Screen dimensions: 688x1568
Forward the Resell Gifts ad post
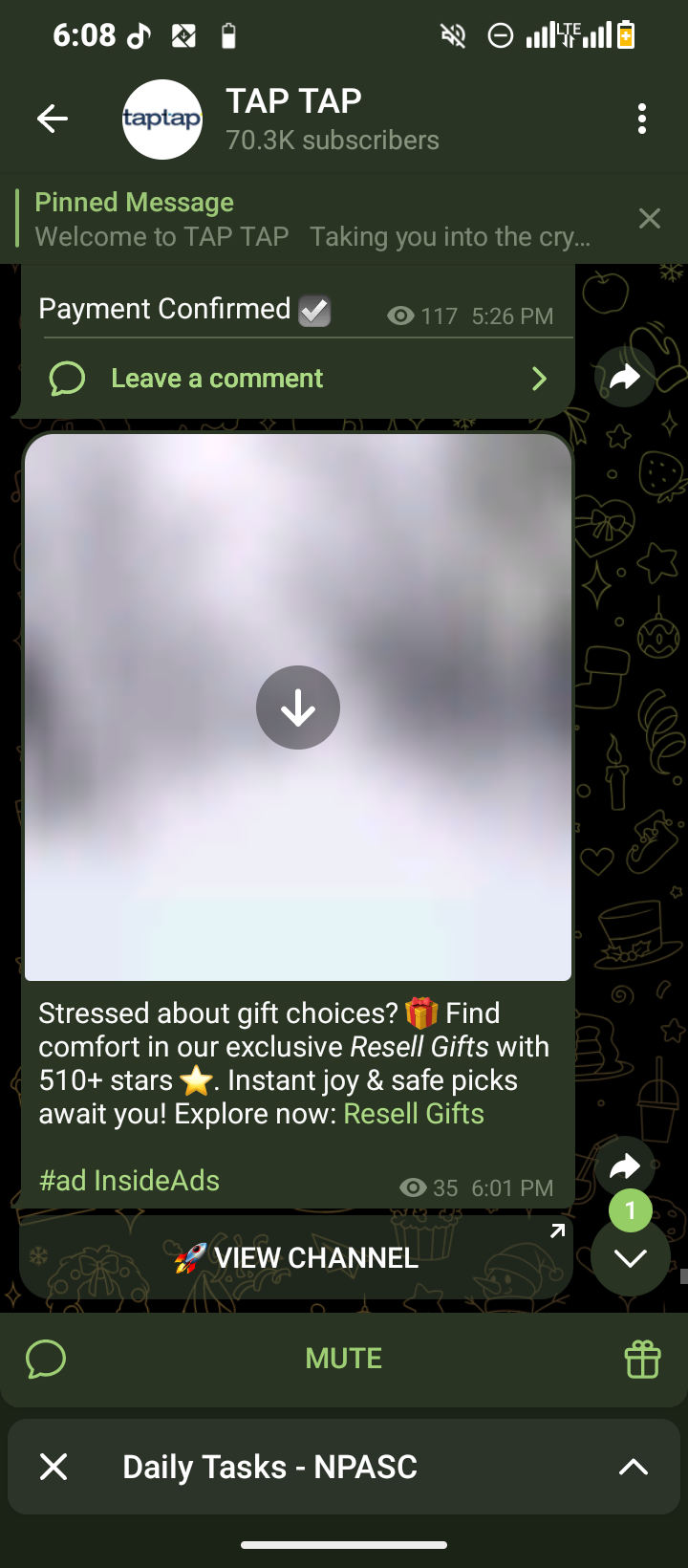625,1165
